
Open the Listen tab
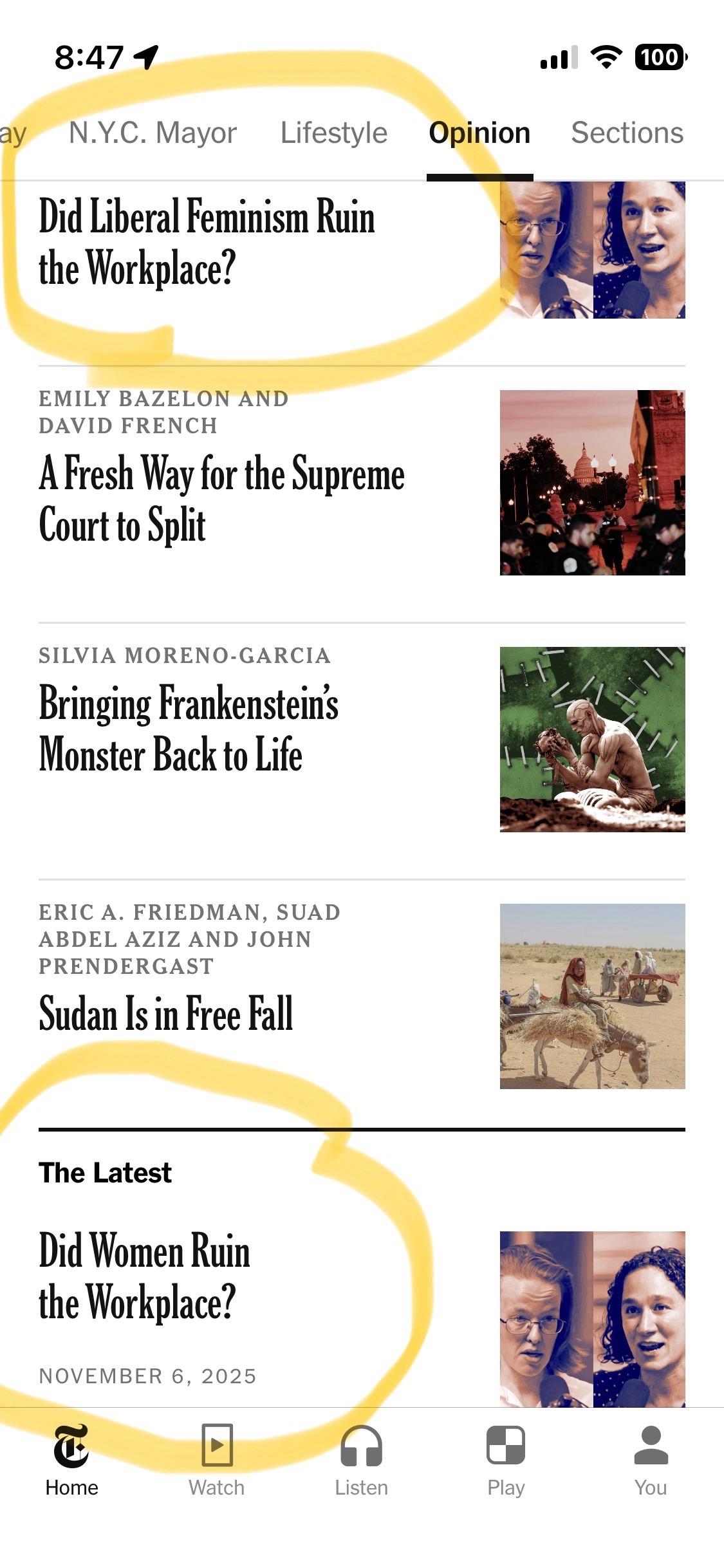pyautogui.click(x=361, y=1461)
